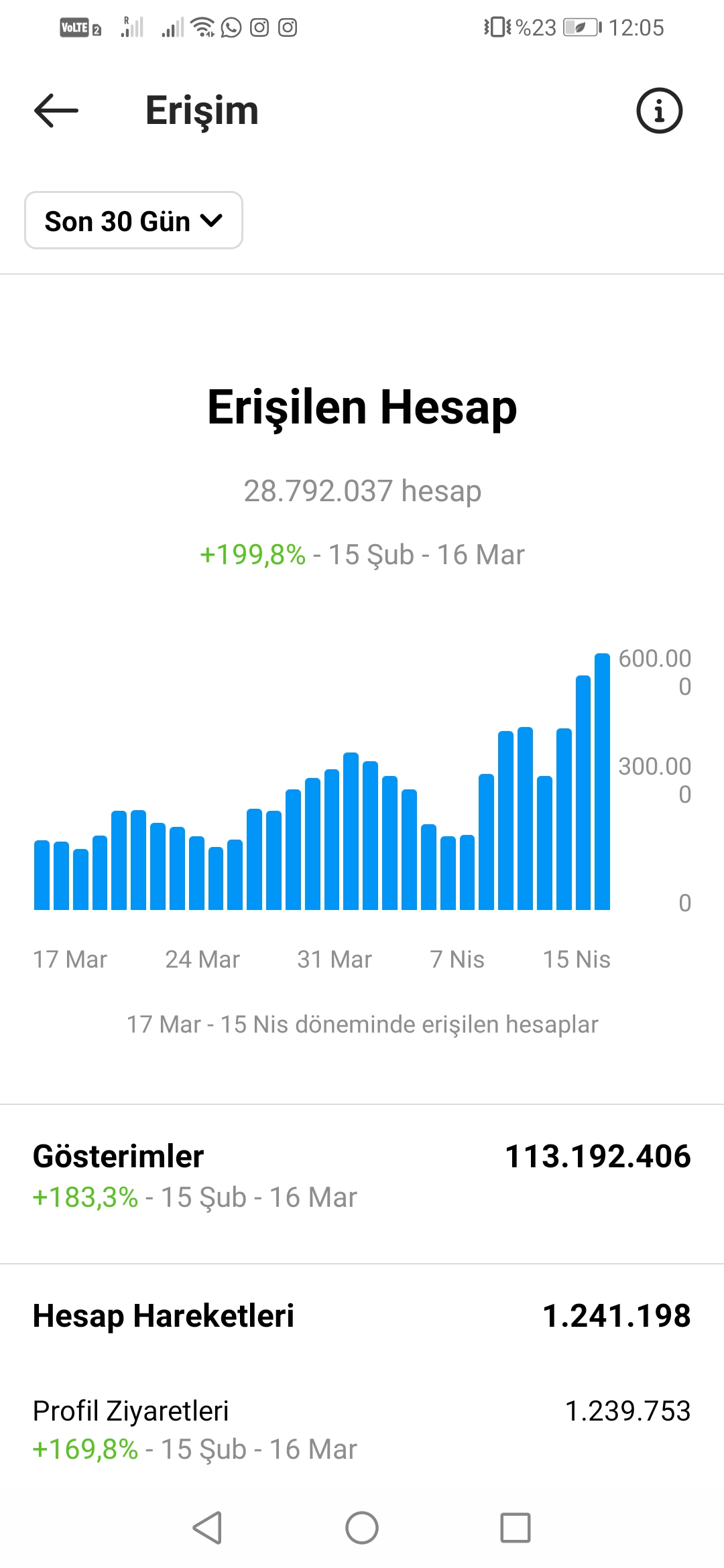Expand the Son 30 Gün date range dropdown

133,220
